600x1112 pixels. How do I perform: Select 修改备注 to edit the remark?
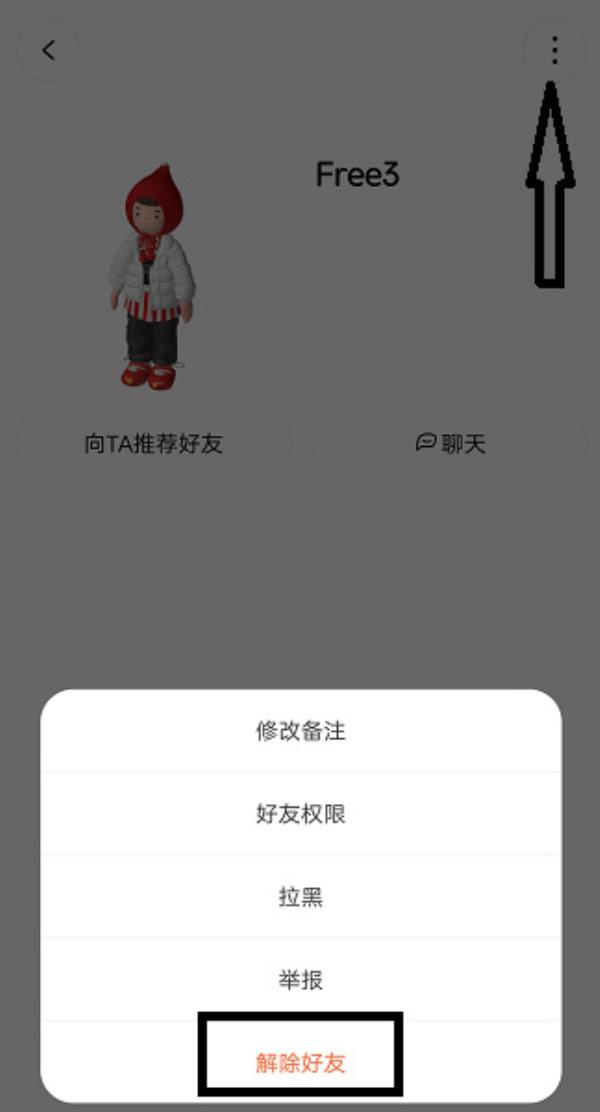coord(300,731)
